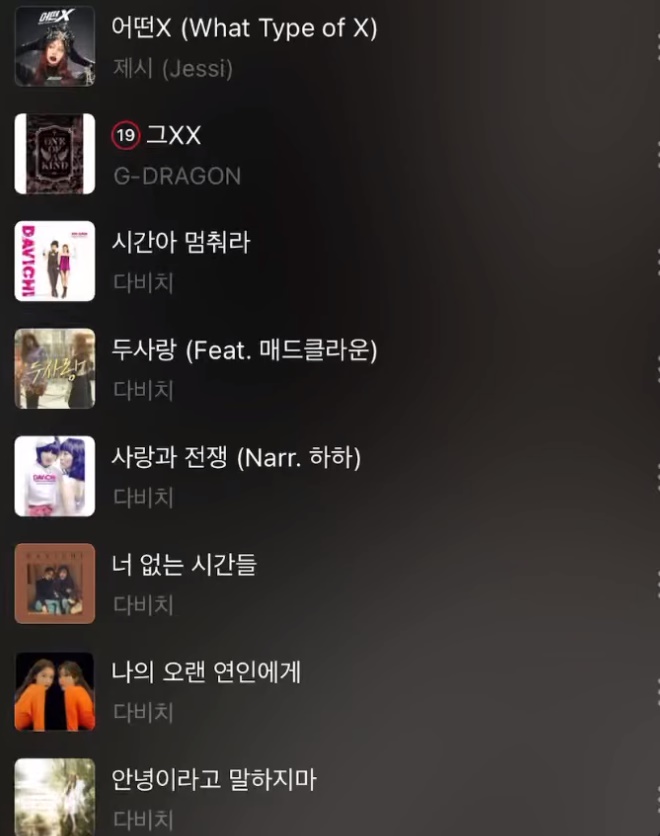Open the track 시간아 멈춰라
This screenshot has height=836, width=660.
[181, 243]
